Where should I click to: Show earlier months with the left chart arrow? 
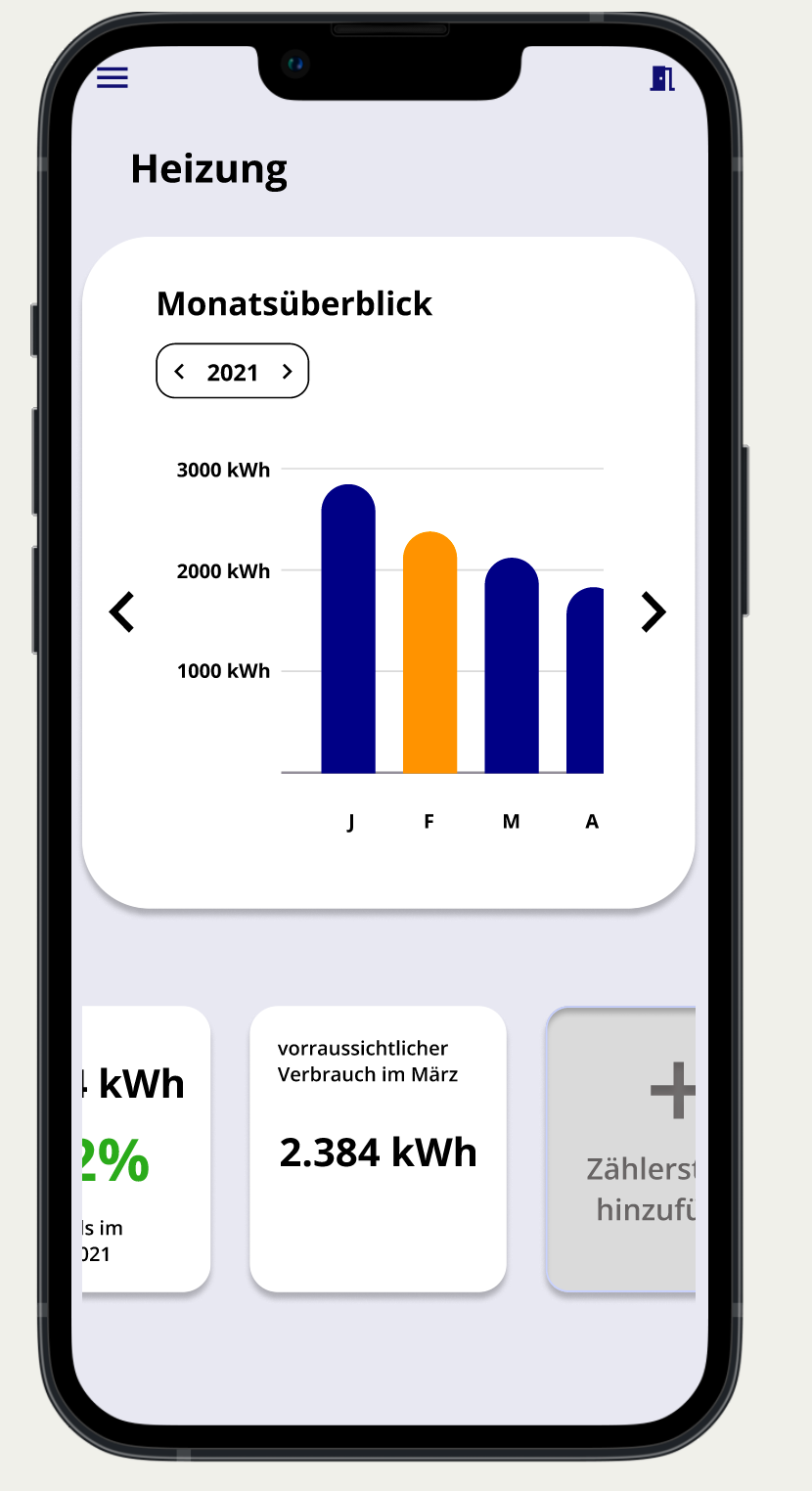pos(121,612)
